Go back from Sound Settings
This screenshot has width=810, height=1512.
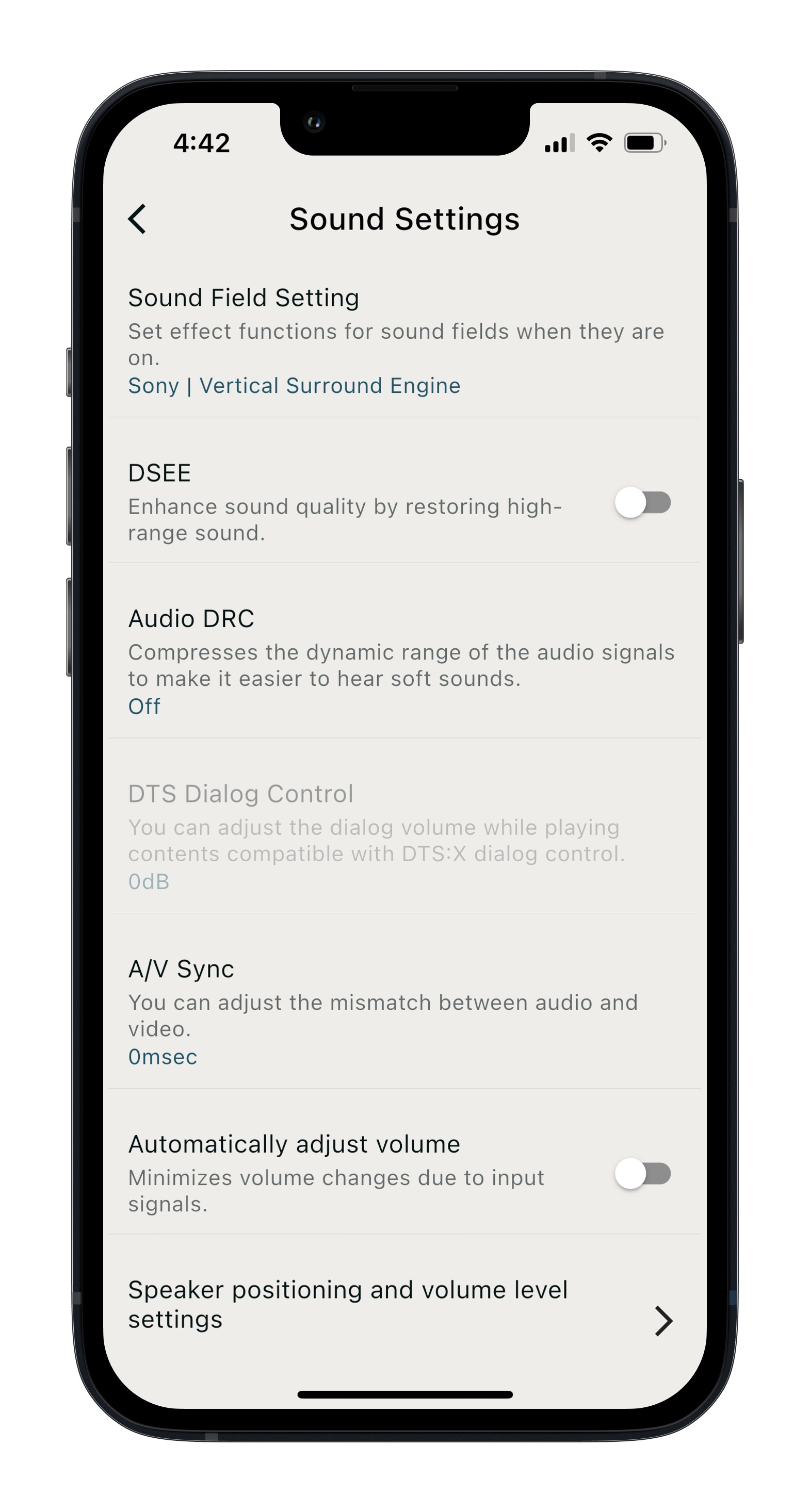click(x=137, y=219)
